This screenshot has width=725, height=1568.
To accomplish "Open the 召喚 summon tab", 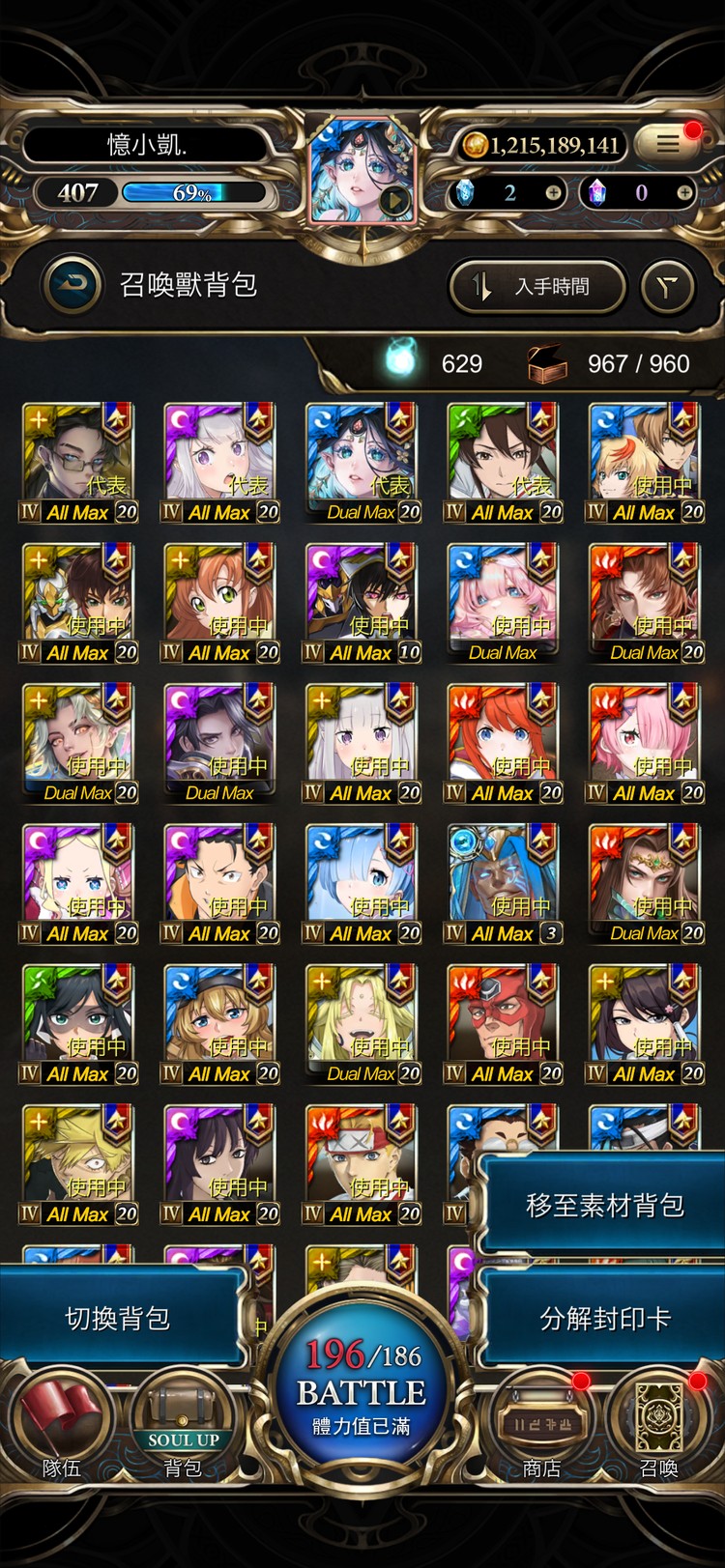I will (x=659, y=1430).
